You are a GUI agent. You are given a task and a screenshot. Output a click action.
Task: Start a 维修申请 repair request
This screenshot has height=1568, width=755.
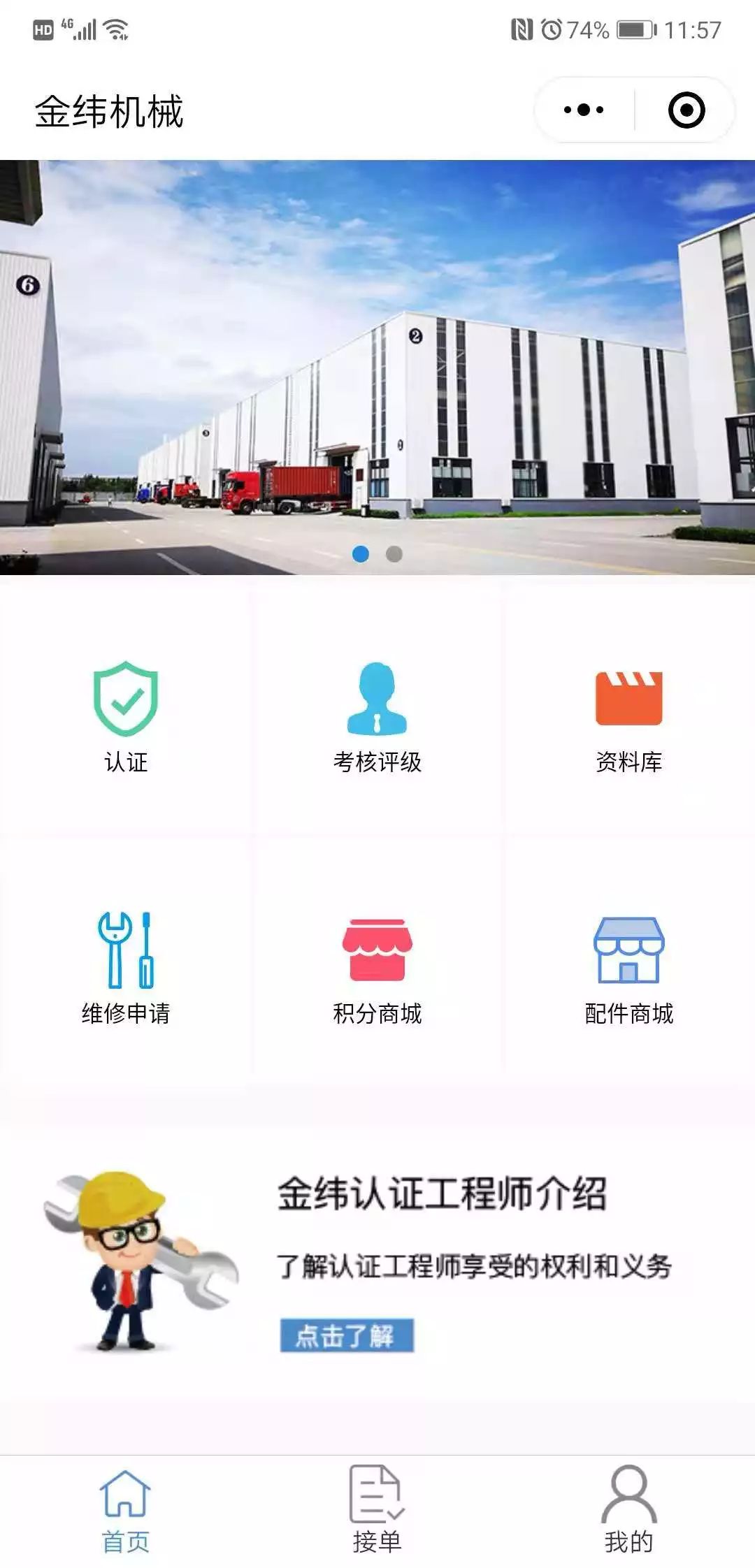126,968
